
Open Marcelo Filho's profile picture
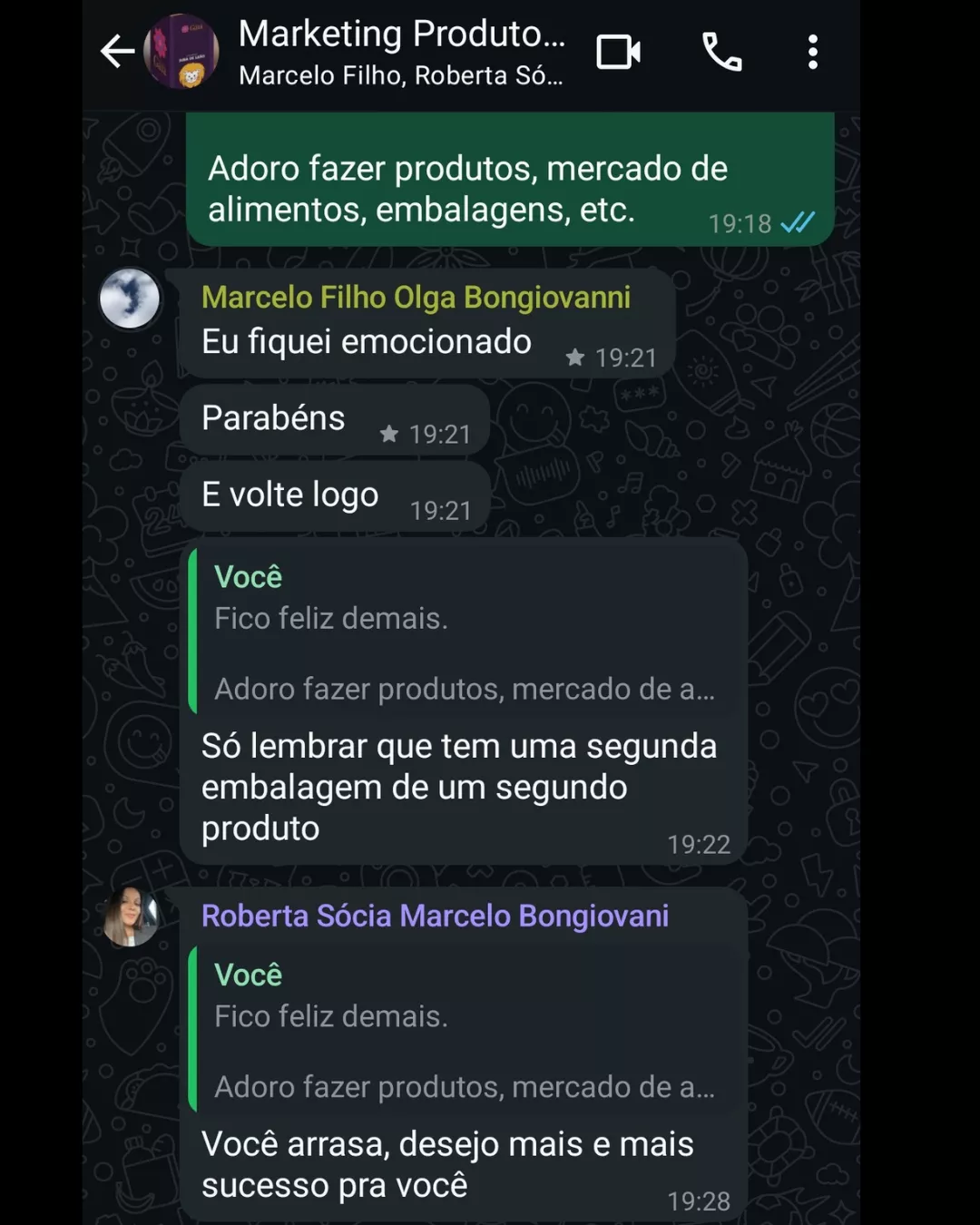point(130,299)
